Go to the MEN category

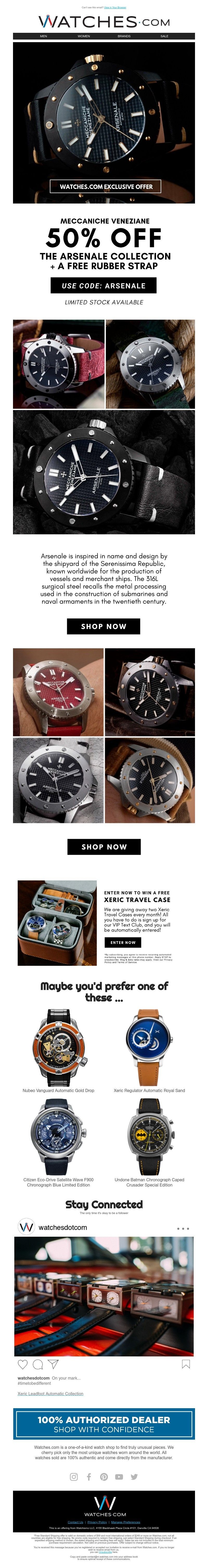[x=43, y=36]
